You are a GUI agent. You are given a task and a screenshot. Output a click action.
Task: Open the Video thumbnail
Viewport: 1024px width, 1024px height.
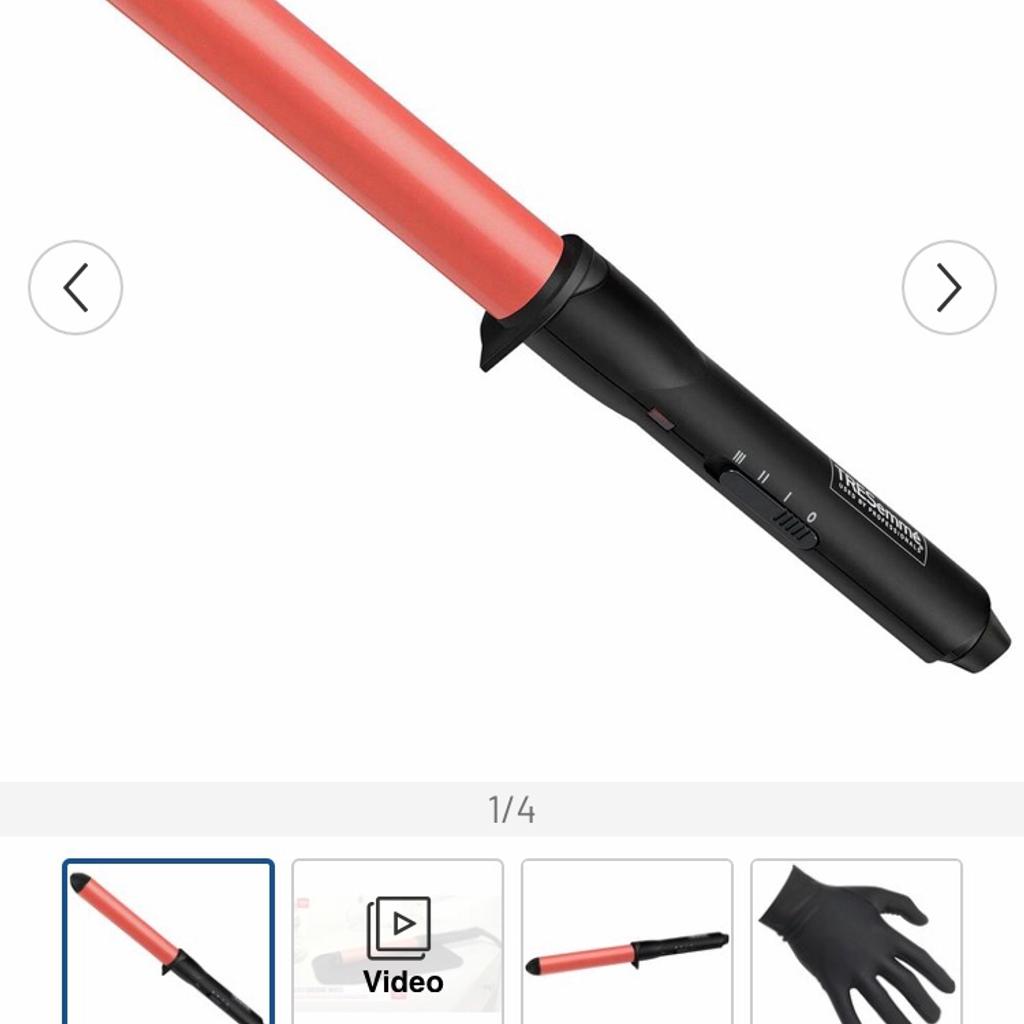pyautogui.click(x=398, y=942)
